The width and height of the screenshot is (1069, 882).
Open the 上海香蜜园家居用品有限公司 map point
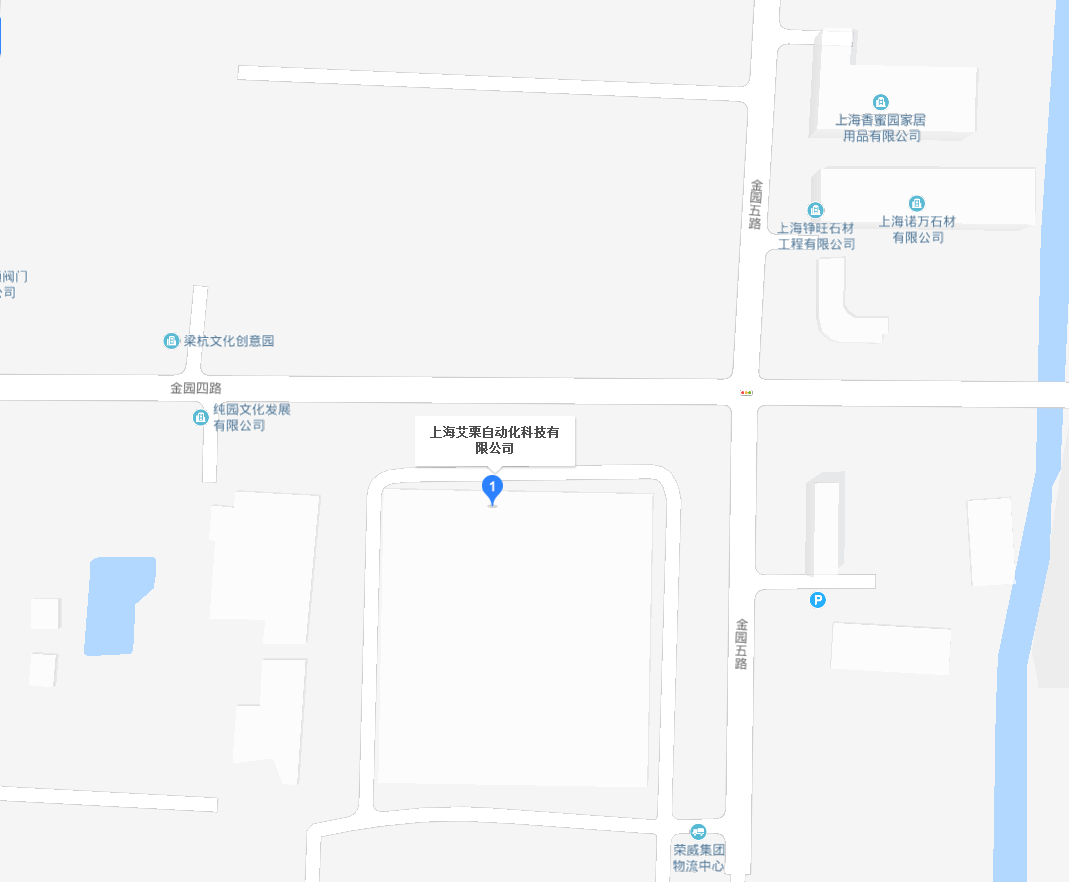(880, 102)
